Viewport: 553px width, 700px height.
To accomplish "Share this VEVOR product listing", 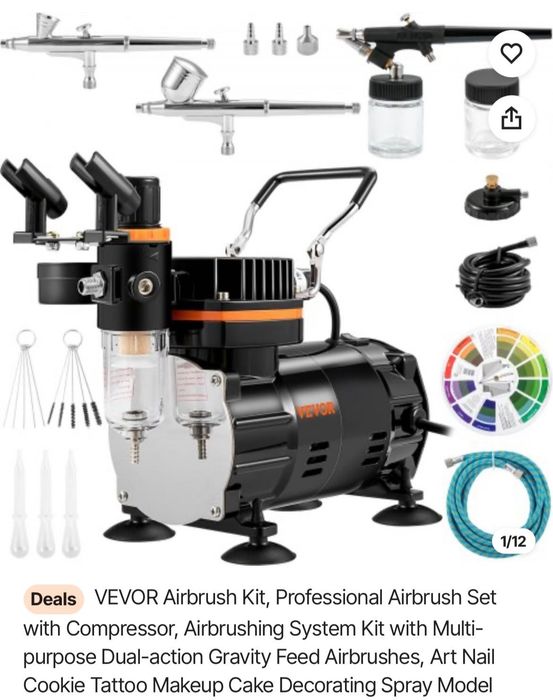I will click(511, 118).
